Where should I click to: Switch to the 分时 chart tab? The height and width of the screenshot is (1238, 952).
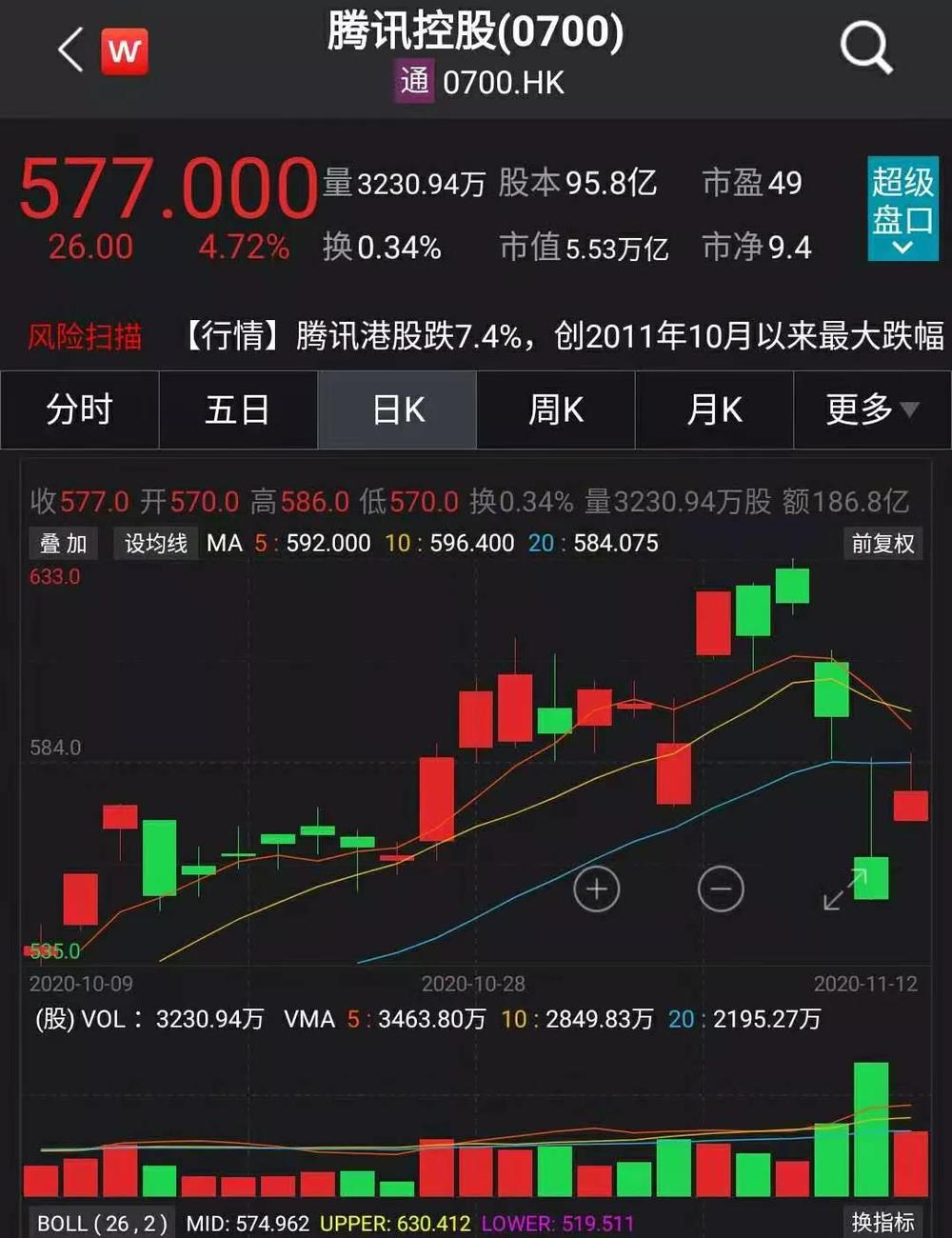[80, 410]
